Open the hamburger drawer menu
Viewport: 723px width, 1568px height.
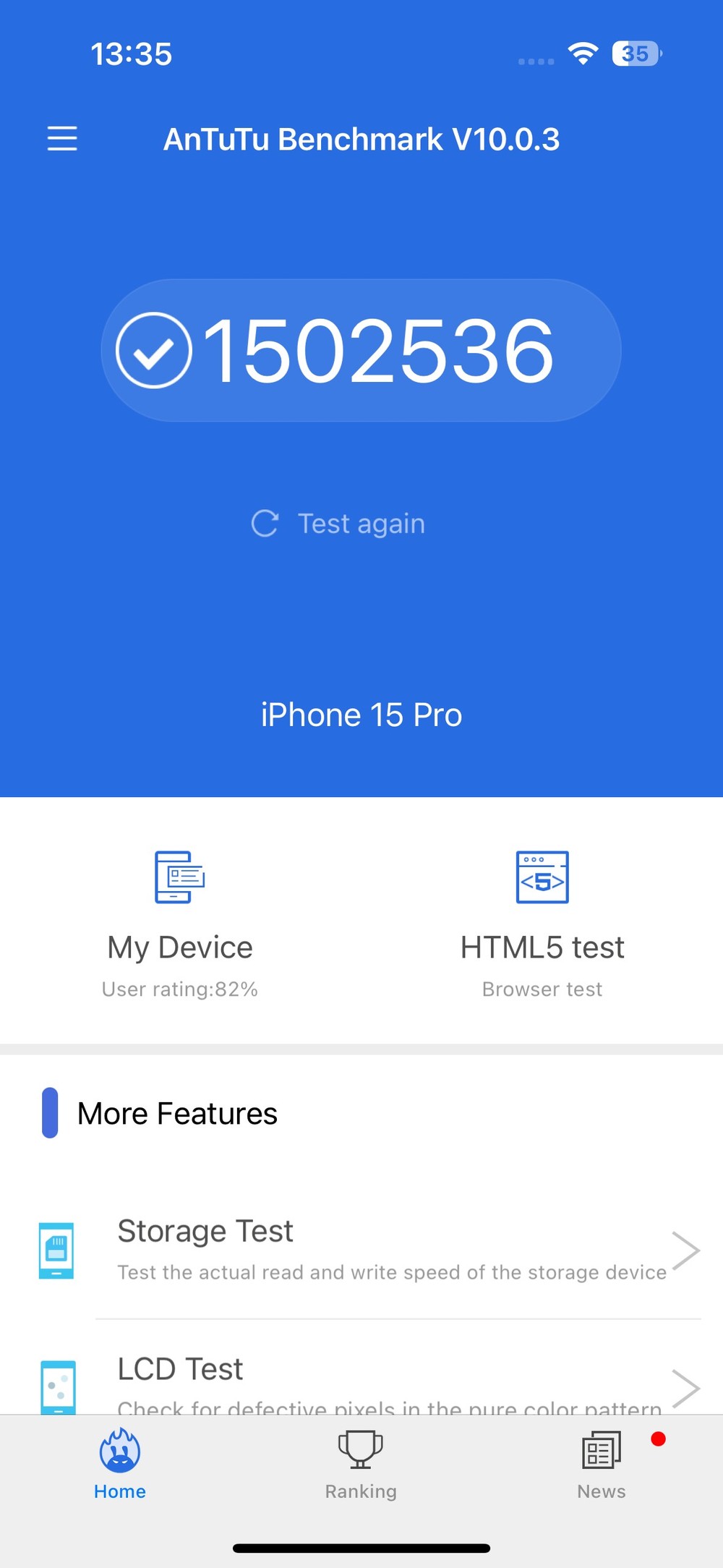(x=62, y=138)
